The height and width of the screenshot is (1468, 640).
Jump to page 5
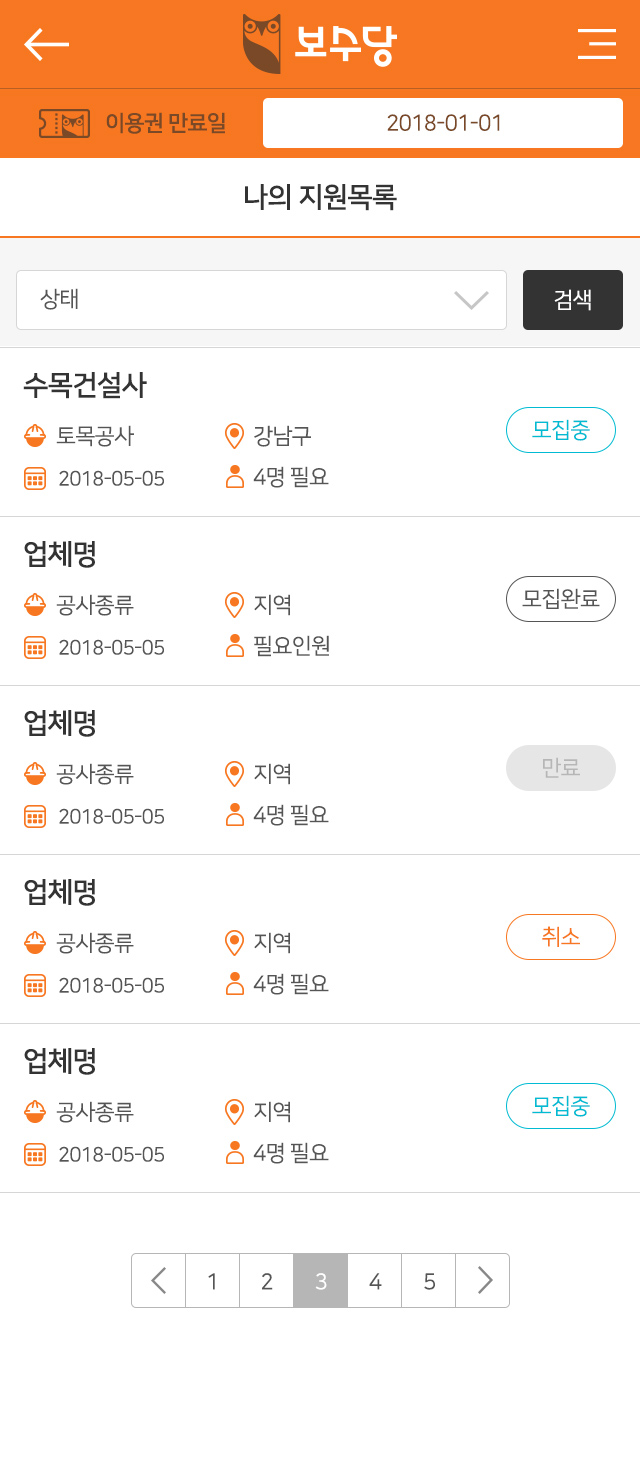point(429,1280)
